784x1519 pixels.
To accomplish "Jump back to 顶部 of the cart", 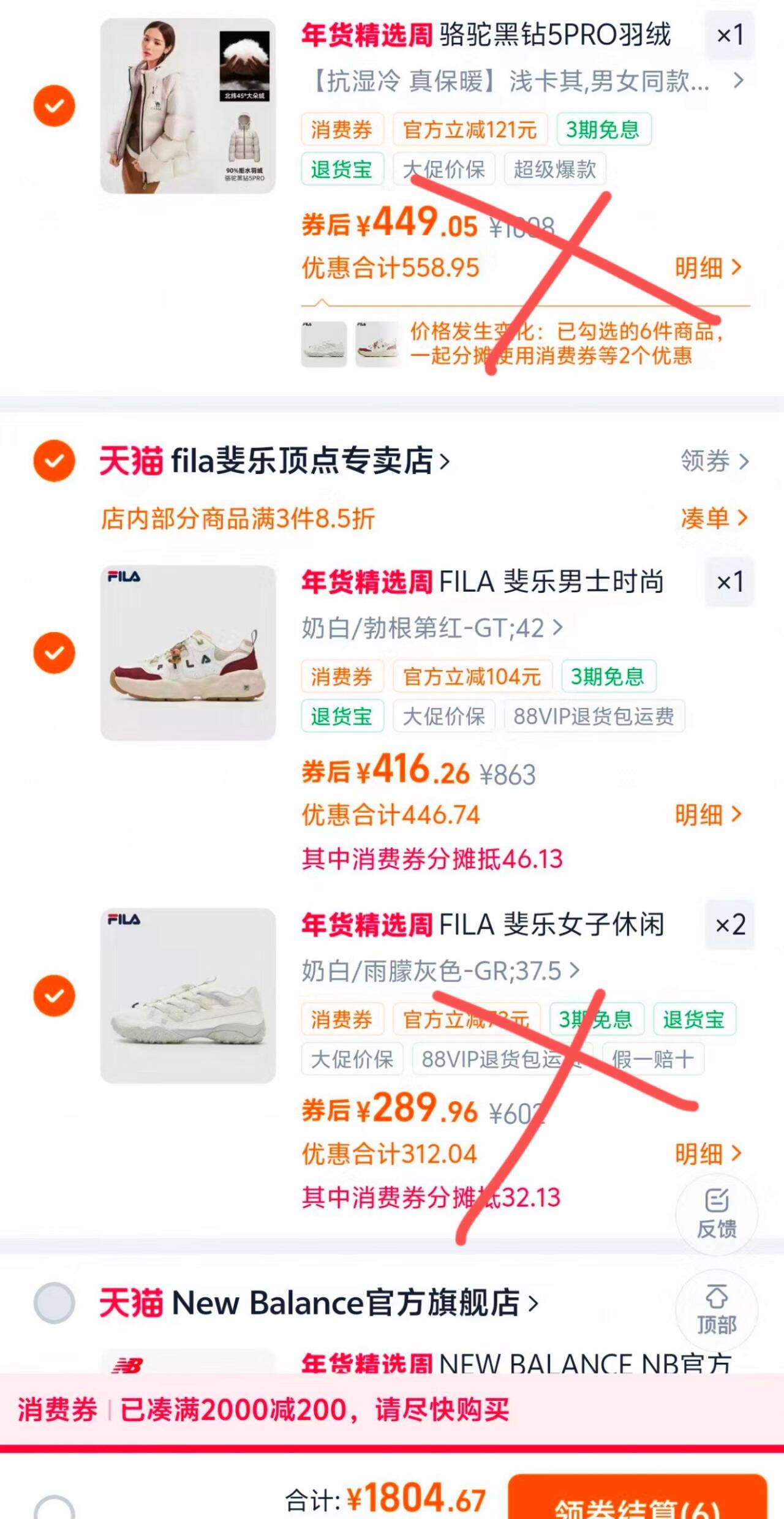I will tap(716, 1310).
